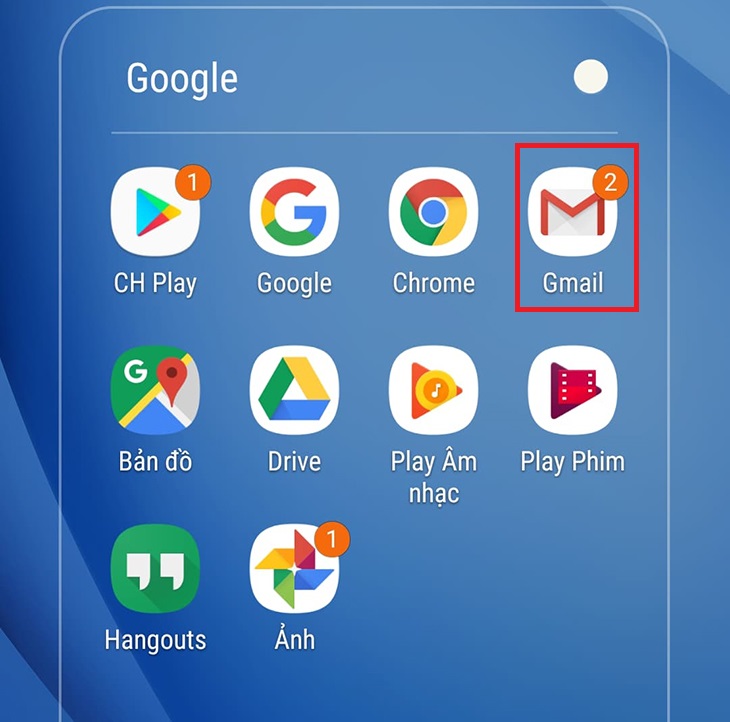Open Hangouts

pyautogui.click(x=154, y=568)
